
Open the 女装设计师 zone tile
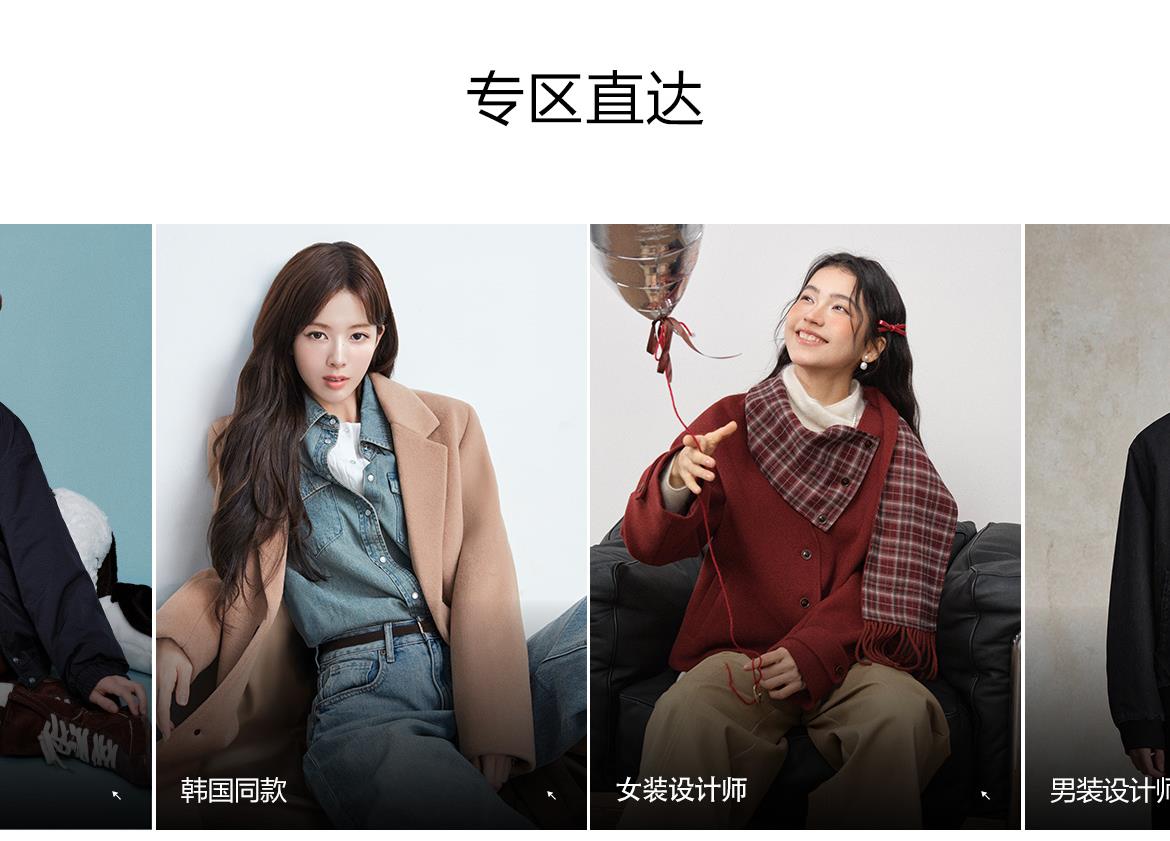pyautogui.click(x=805, y=526)
